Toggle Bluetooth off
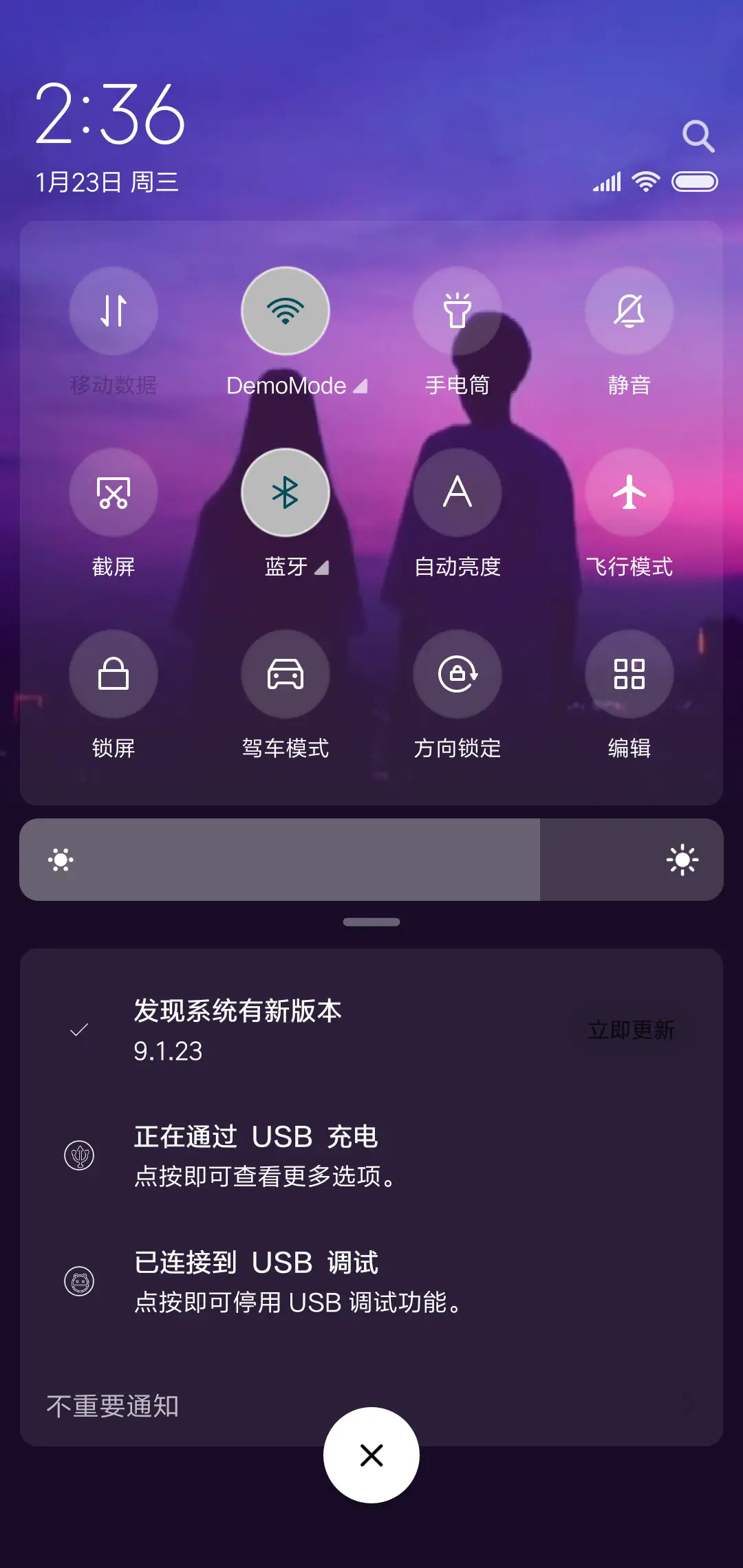Viewport: 743px width, 1568px height. (286, 492)
